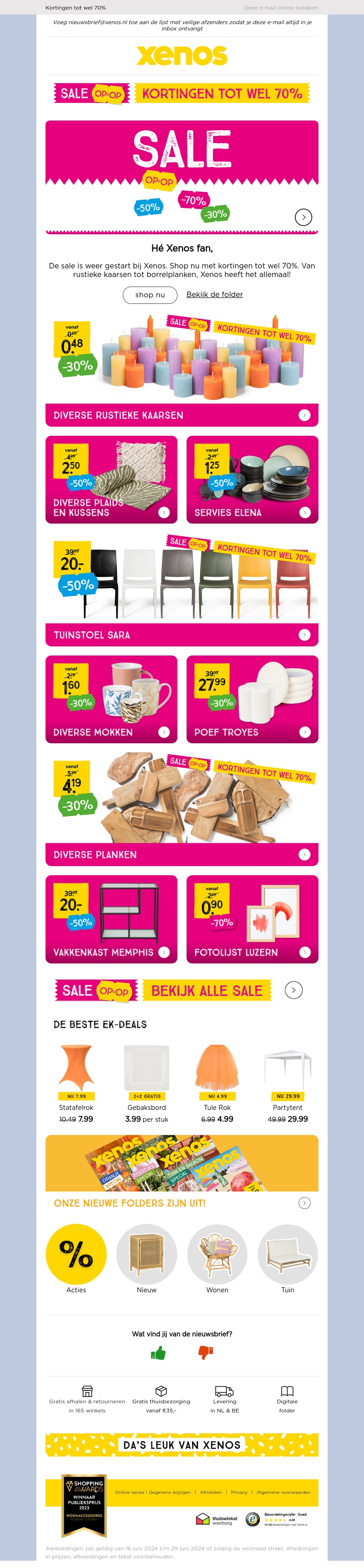364x1568 pixels.
Task: Tap the Bekijk alle sale arrow
Action: 293,990
